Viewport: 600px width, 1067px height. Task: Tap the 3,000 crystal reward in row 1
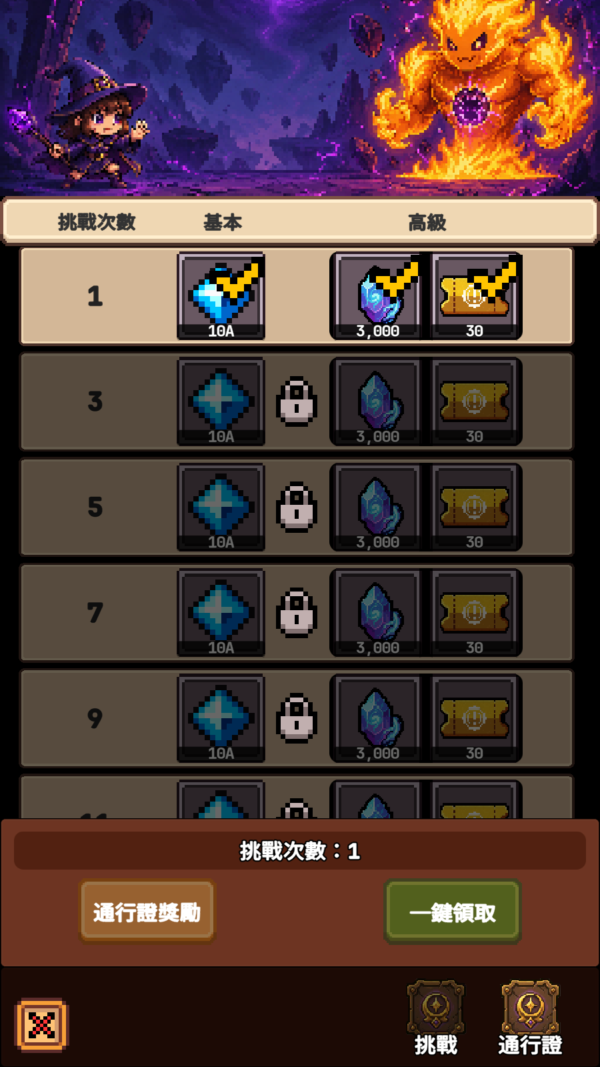click(378, 296)
